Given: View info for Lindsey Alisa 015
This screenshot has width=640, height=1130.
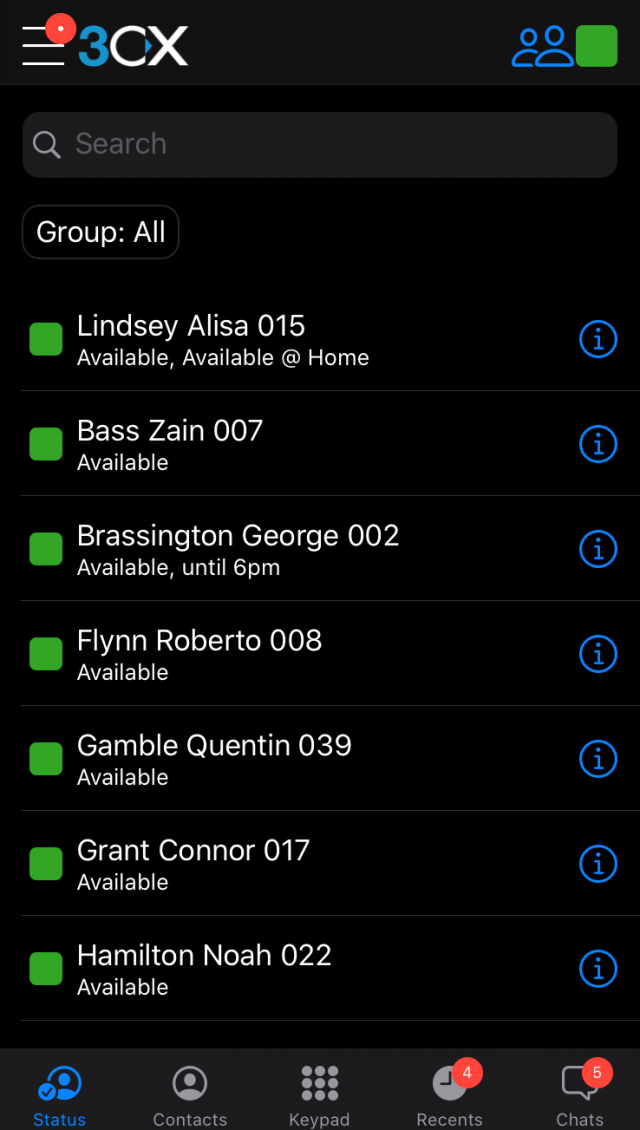Looking at the screenshot, I should point(598,339).
